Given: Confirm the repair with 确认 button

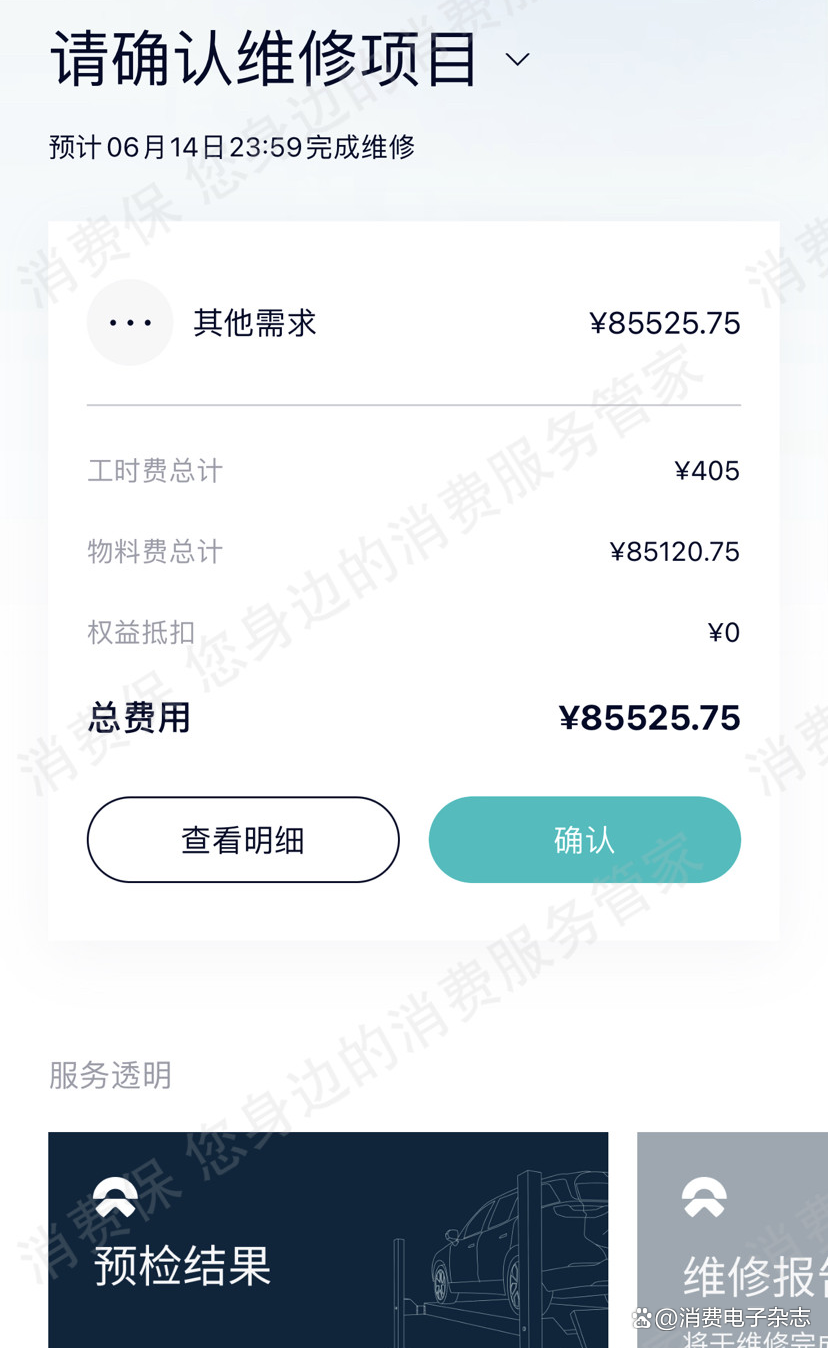Looking at the screenshot, I should point(584,840).
